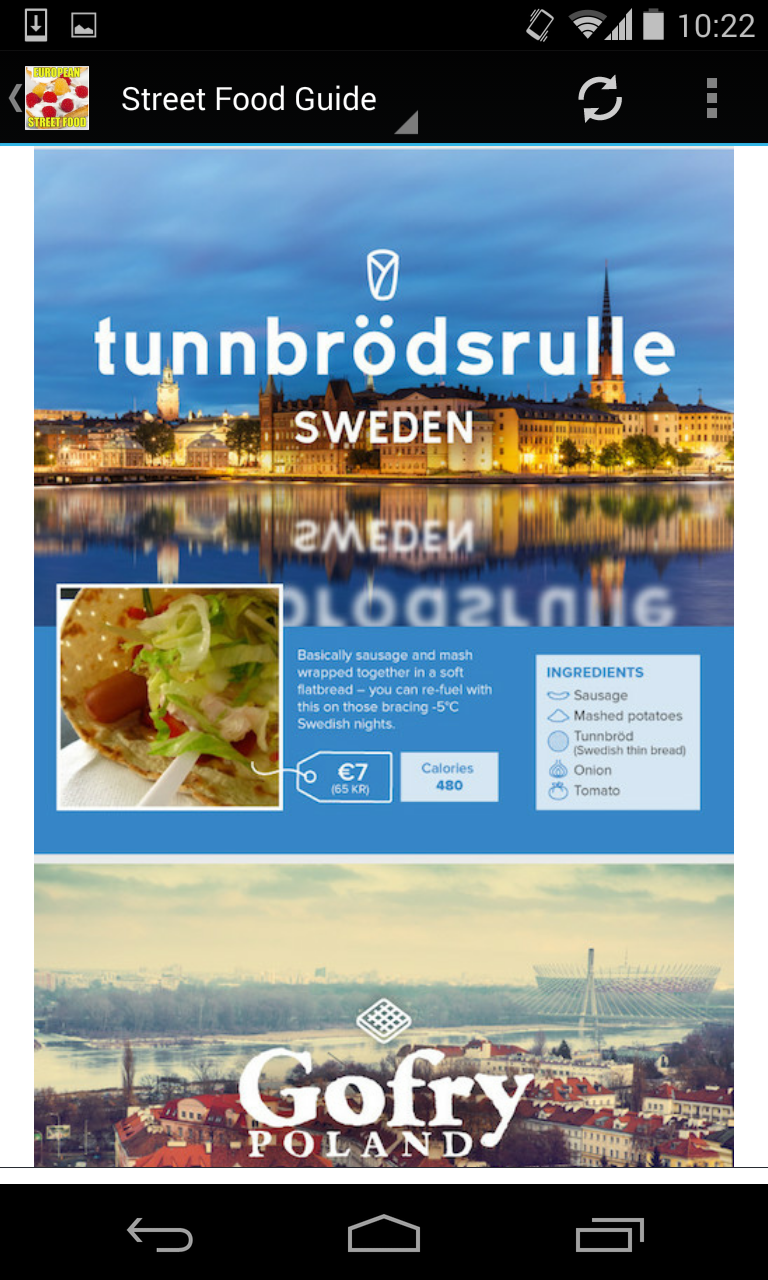Show recent apps
This screenshot has height=1280, width=768.
pos(610,1236)
